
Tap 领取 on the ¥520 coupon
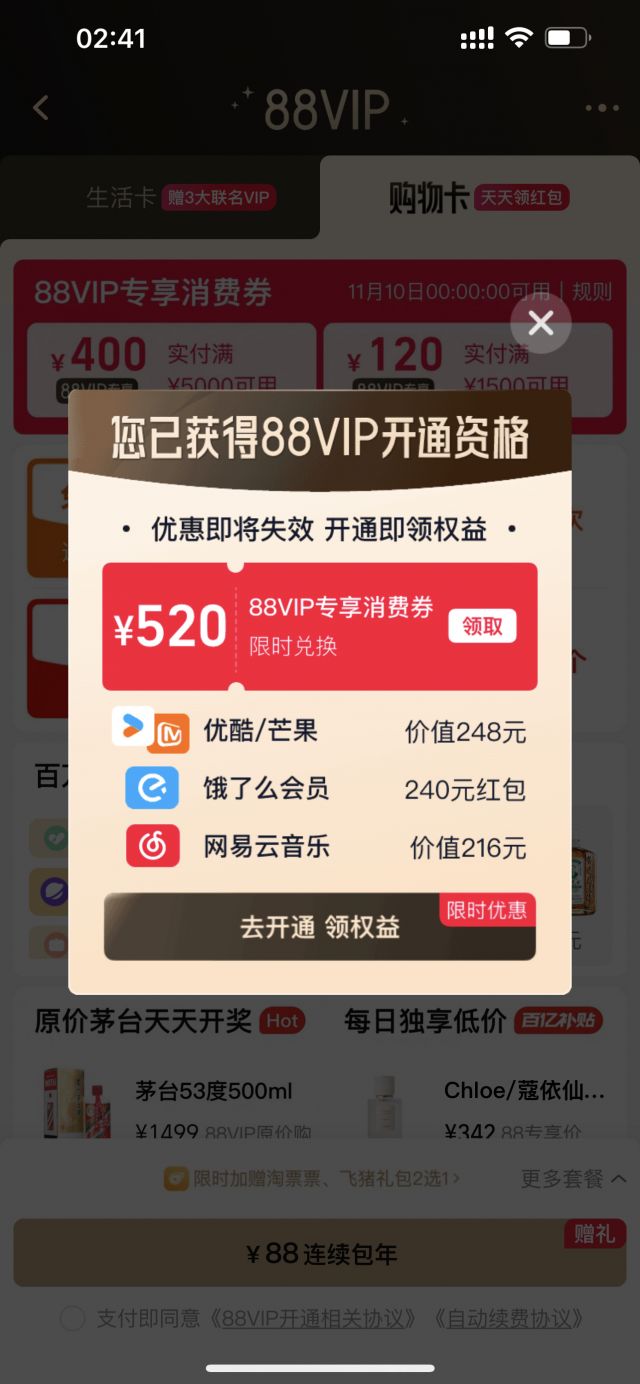coord(482,626)
